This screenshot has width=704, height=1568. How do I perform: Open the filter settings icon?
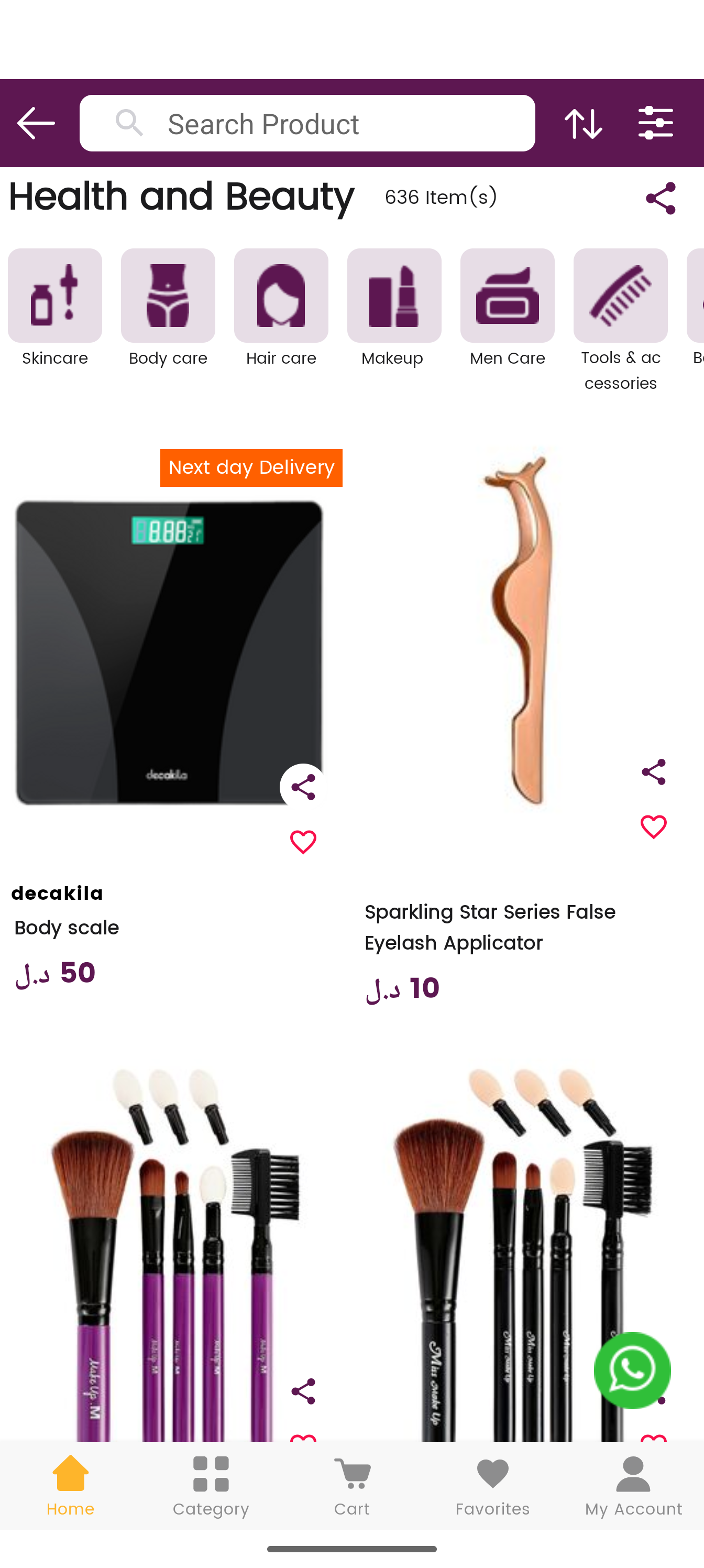coord(655,124)
